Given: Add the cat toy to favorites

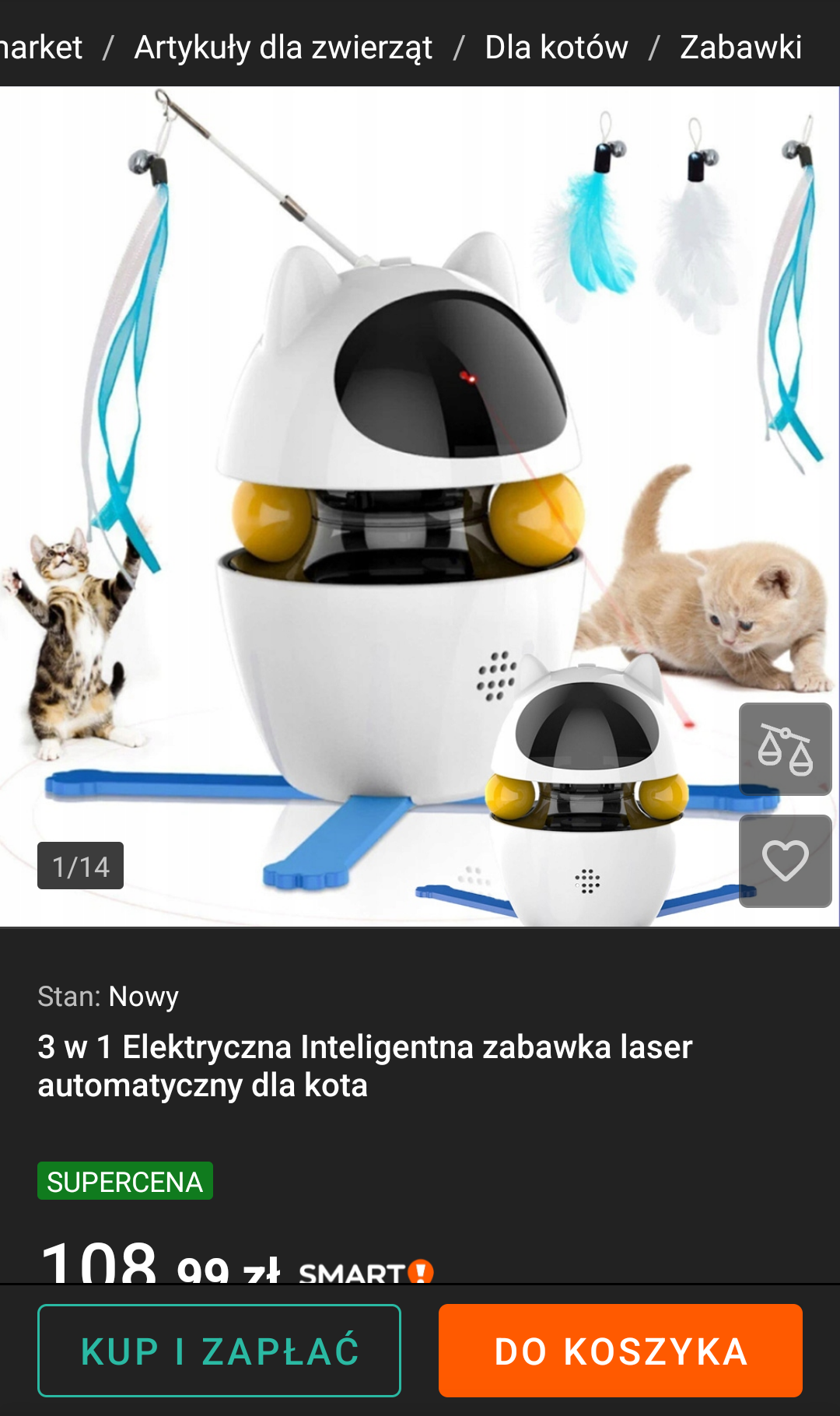Looking at the screenshot, I should click(785, 861).
